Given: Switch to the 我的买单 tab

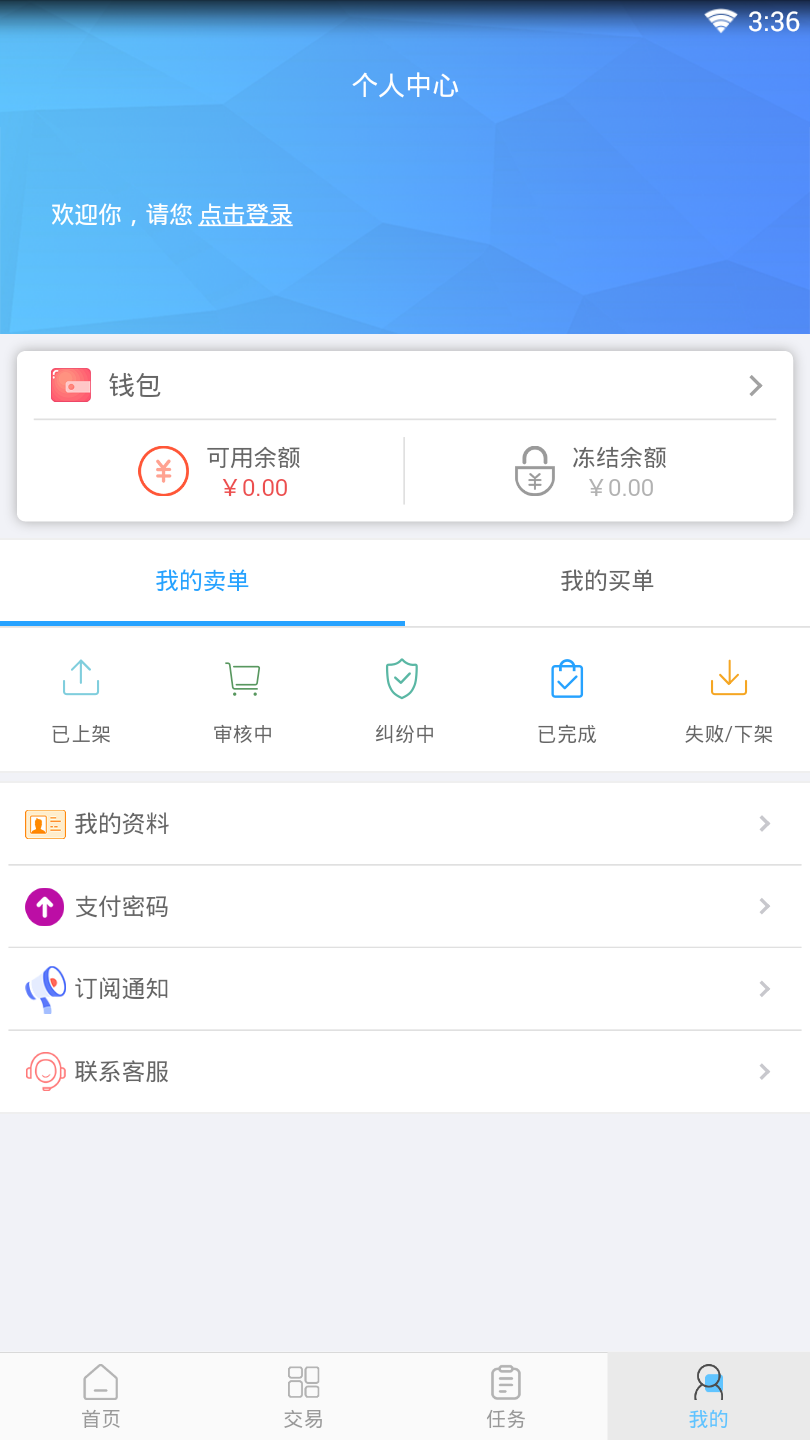Looking at the screenshot, I should click(x=607, y=581).
